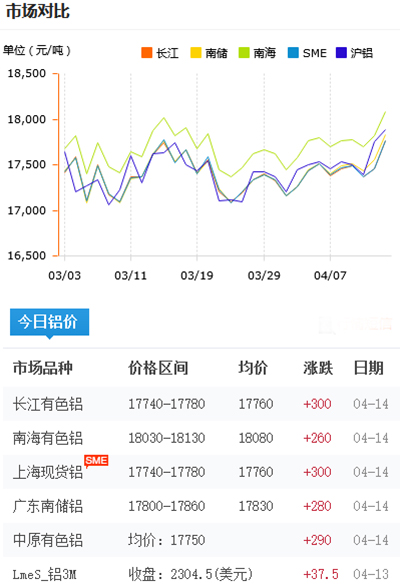Toggle the 沪铝 series in the chart legend
Image resolution: width=400 pixels, height=588 pixels.
click(x=354, y=53)
